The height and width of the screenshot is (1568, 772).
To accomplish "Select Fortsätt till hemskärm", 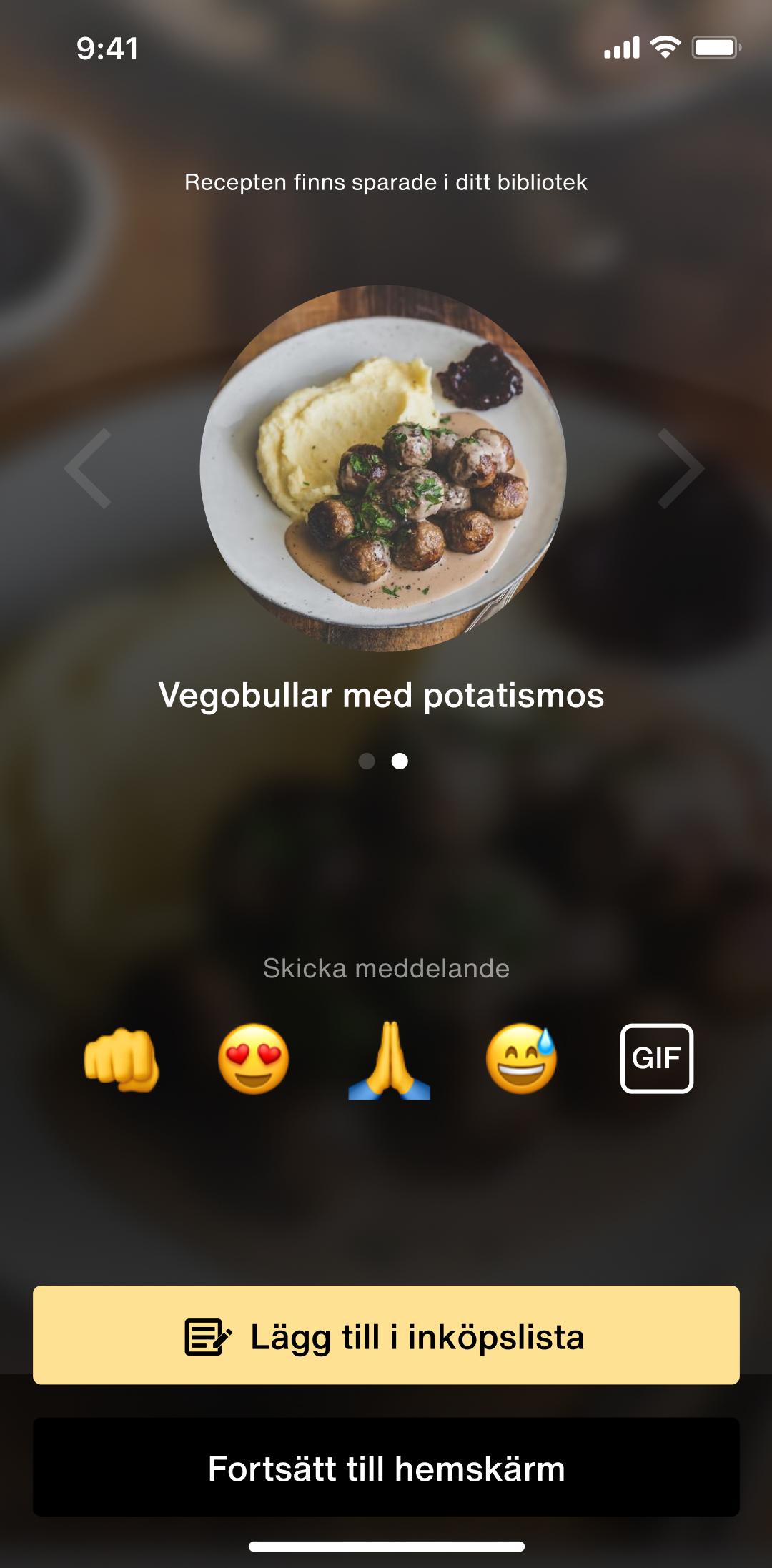I will pos(386,1467).
